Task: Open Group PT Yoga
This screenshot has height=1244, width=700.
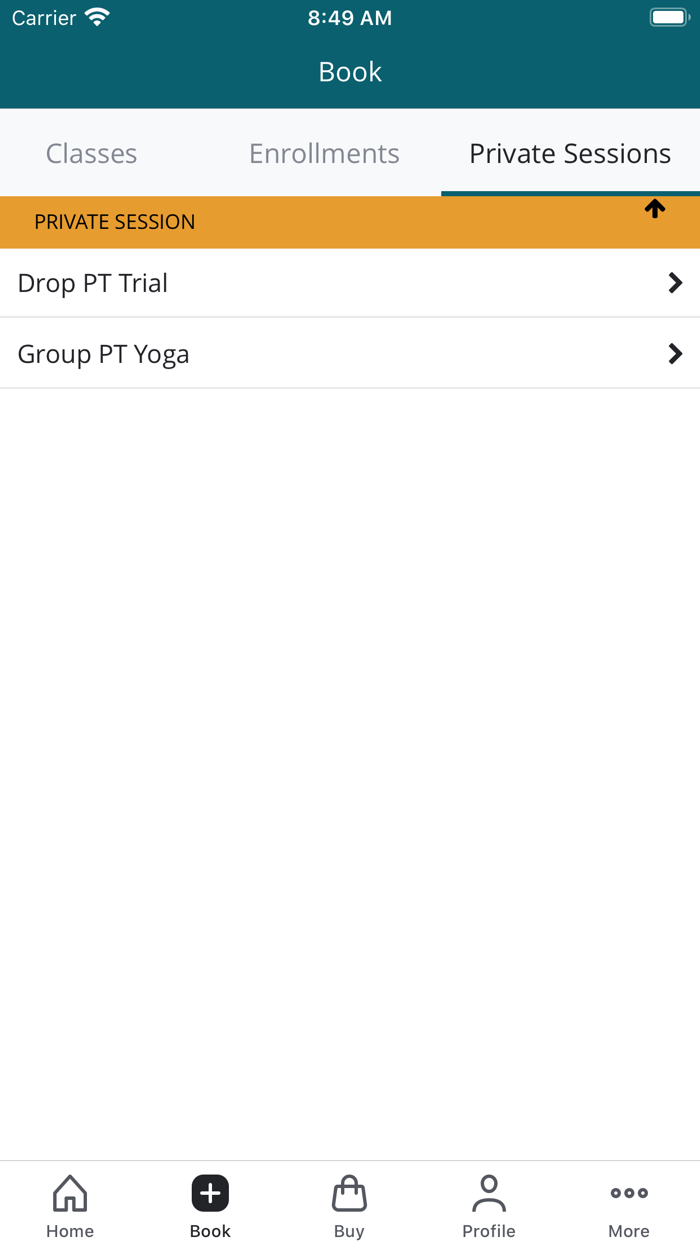Action: pyautogui.click(x=350, y=354)
